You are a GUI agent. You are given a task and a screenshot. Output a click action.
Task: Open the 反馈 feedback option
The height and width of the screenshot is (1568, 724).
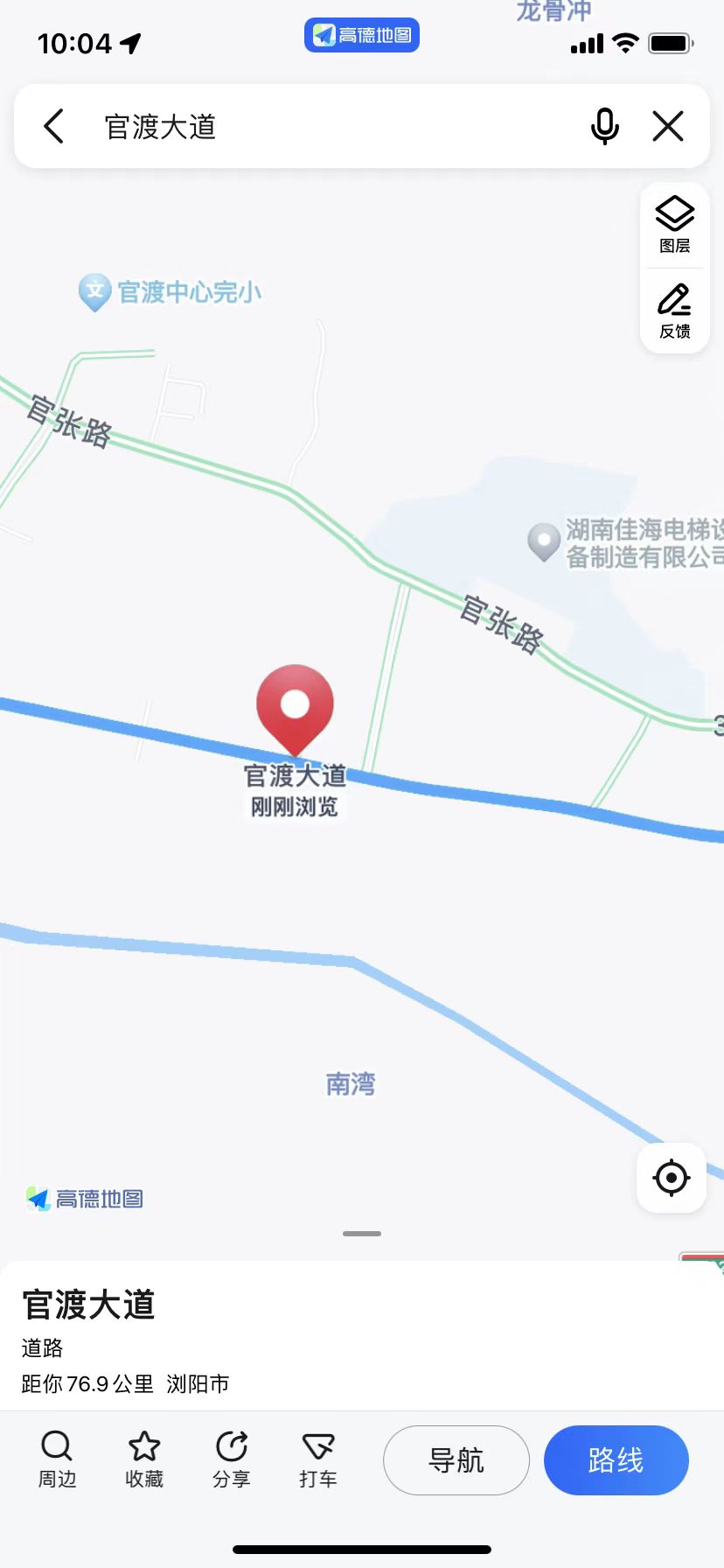pos(674,311)
